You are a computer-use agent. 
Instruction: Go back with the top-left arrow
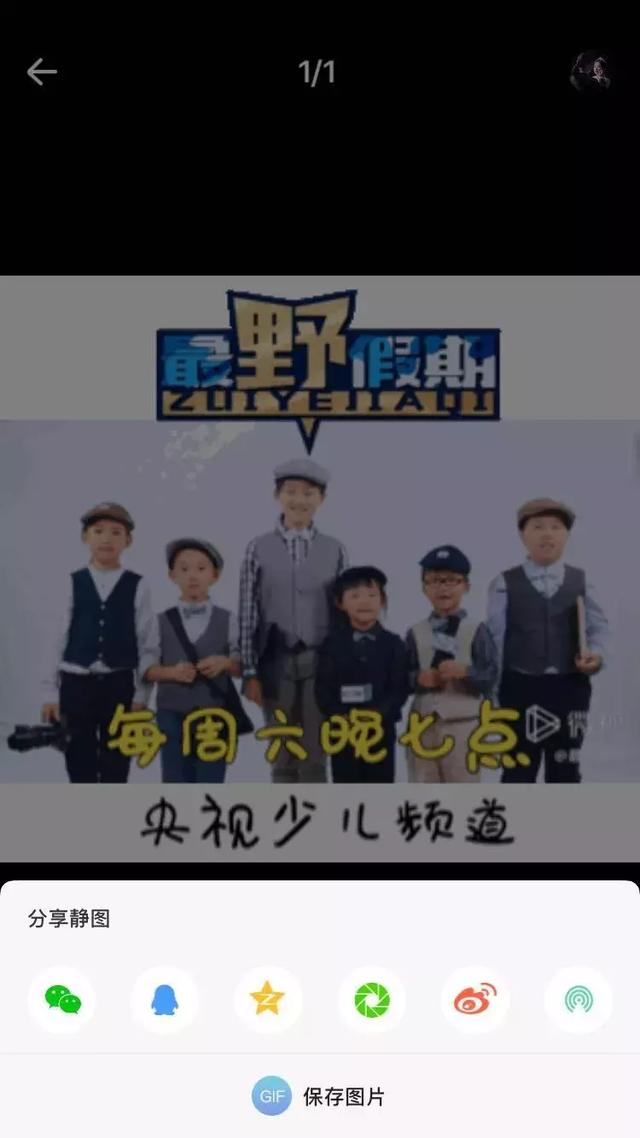tap(41, 72)
